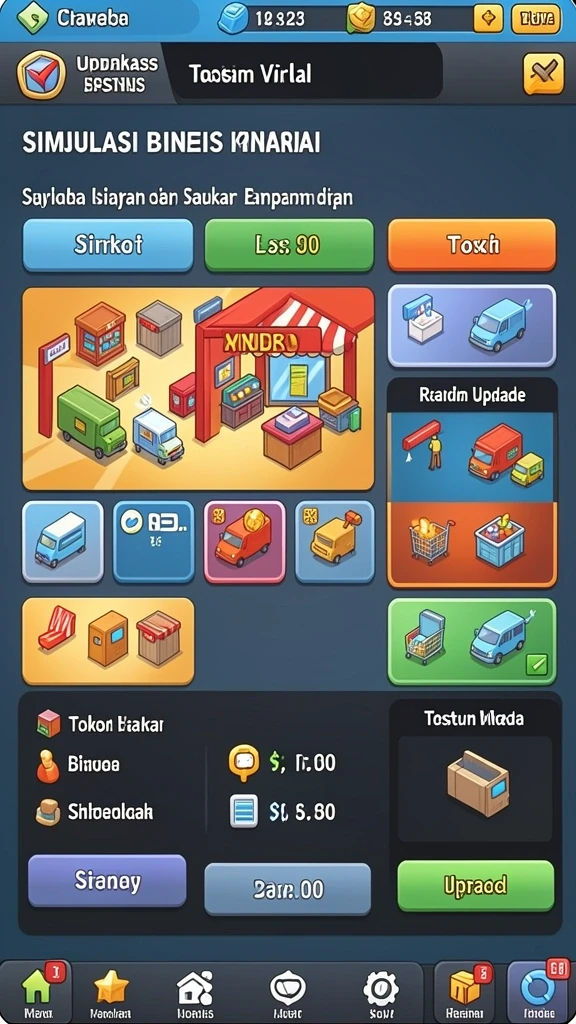Select the yellow forklift tile
This screenshot has height=1024, width=576.
335,541
